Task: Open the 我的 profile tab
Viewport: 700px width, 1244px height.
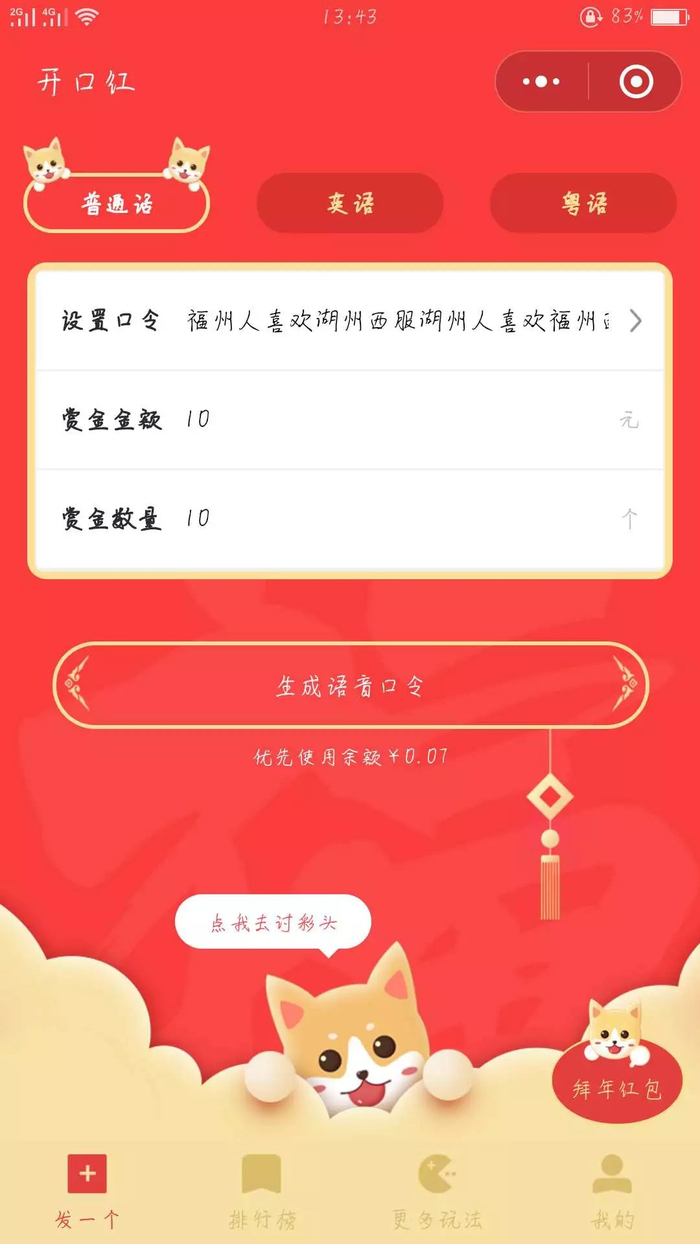Action: (x=612, y=1192)
